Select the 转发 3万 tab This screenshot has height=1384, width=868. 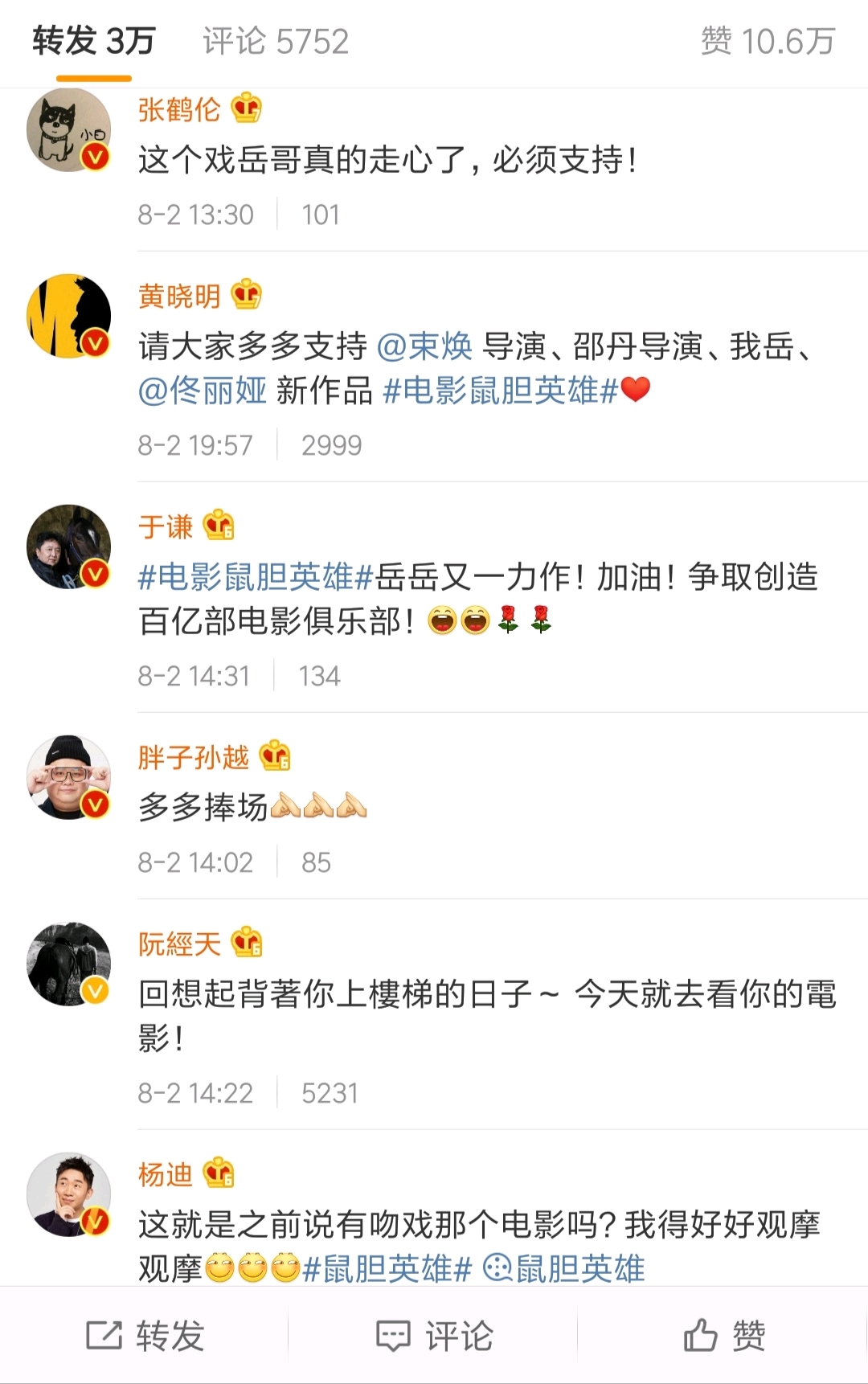[x=93, y=42]
